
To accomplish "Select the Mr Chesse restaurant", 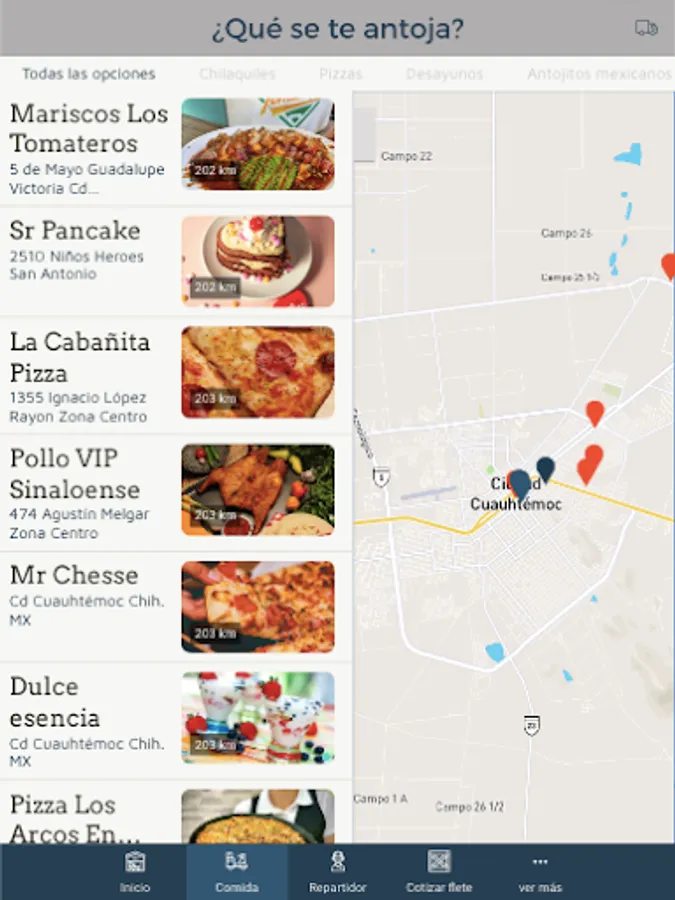I will coord(176,606).
